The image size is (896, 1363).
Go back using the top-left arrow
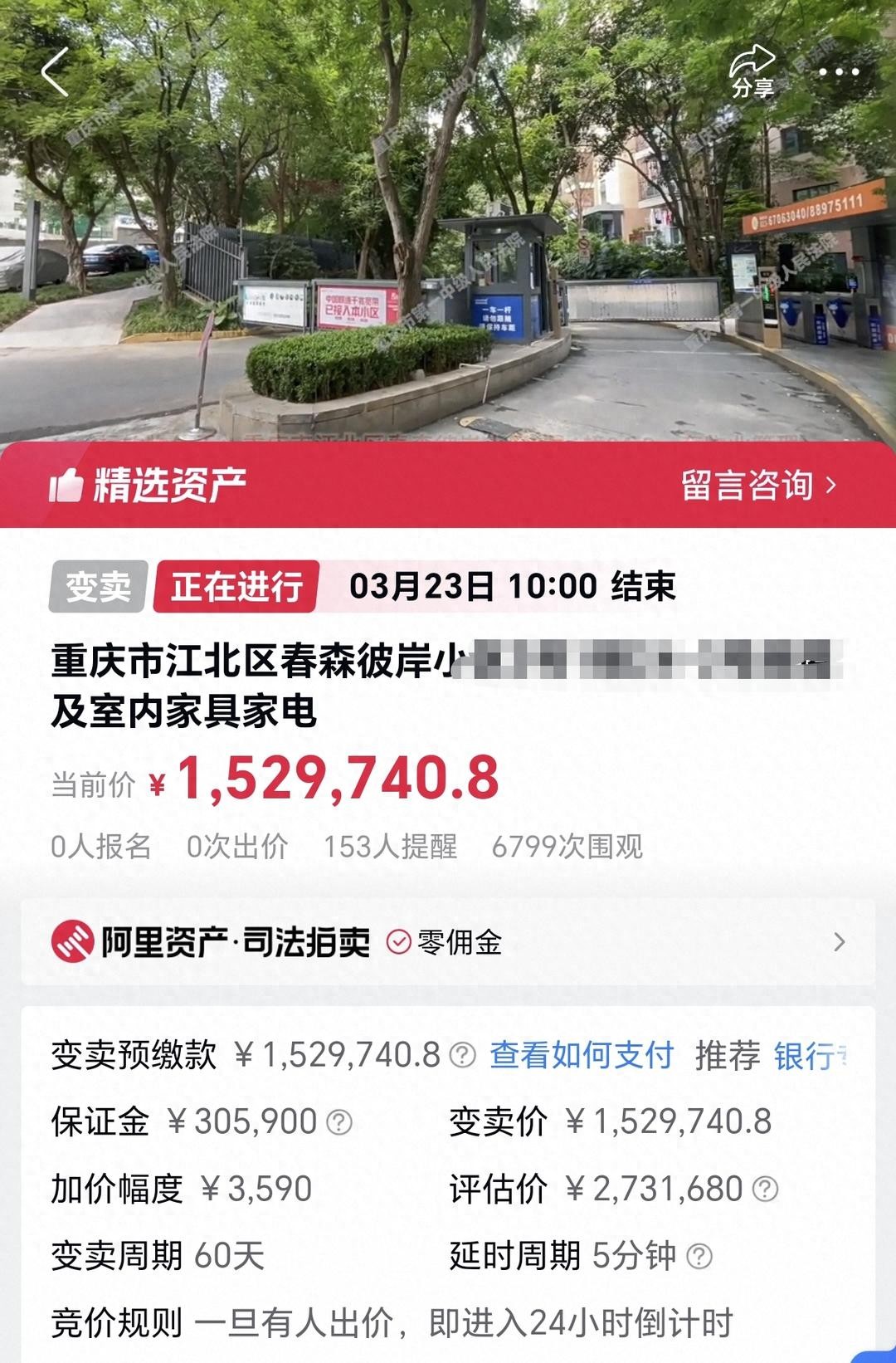click(x=55, y=72)
